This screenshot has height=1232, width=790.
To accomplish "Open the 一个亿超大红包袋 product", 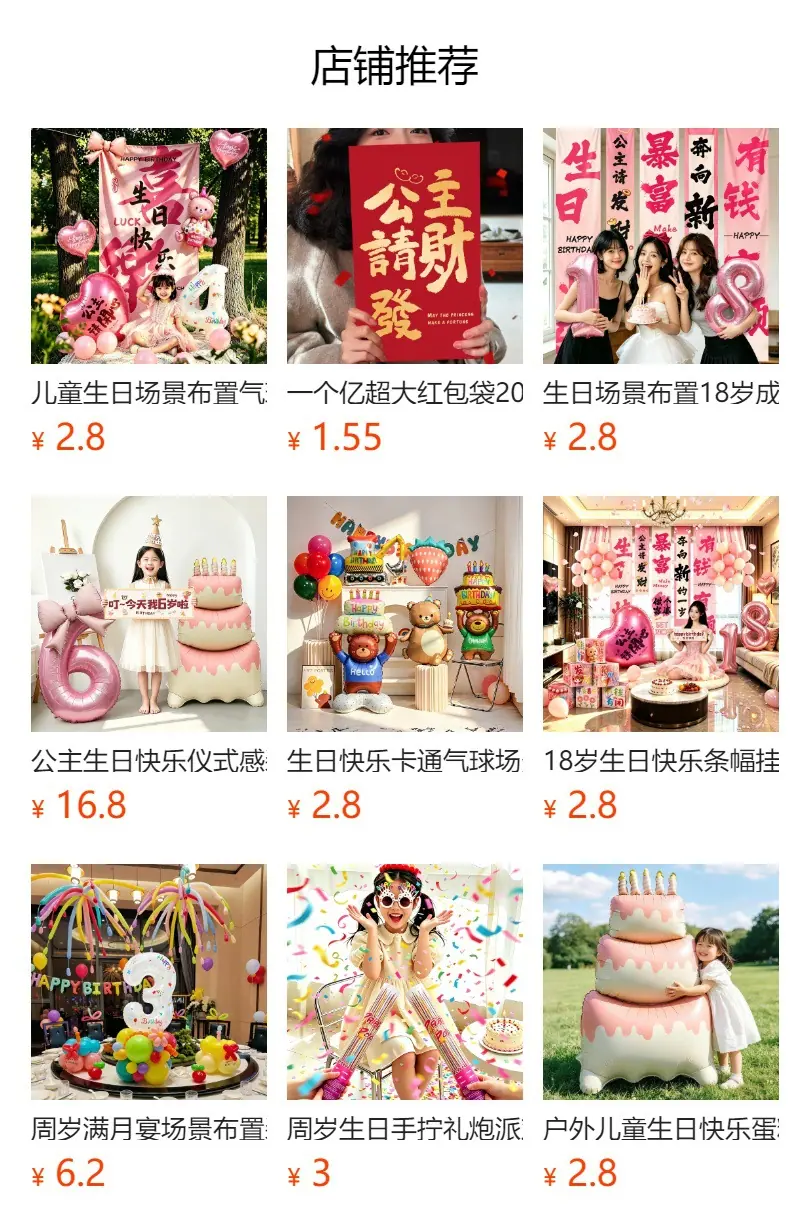I will (x=405, y=291).
